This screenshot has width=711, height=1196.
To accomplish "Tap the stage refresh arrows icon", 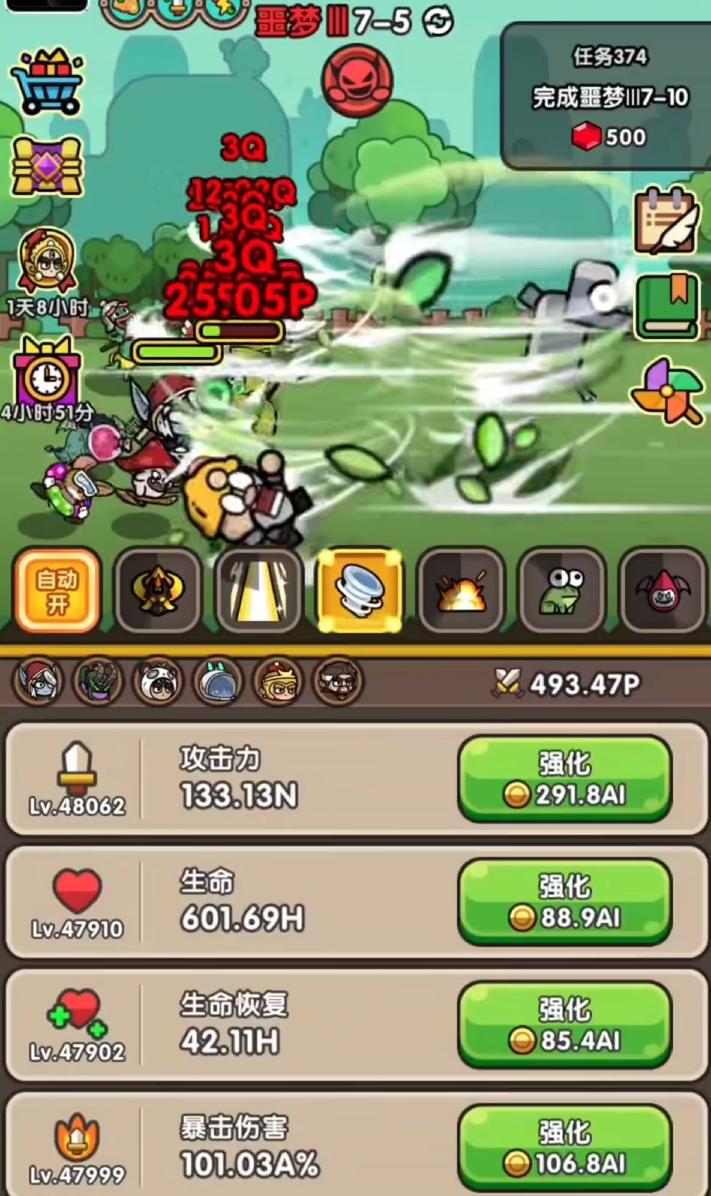I will click(437, 20).
